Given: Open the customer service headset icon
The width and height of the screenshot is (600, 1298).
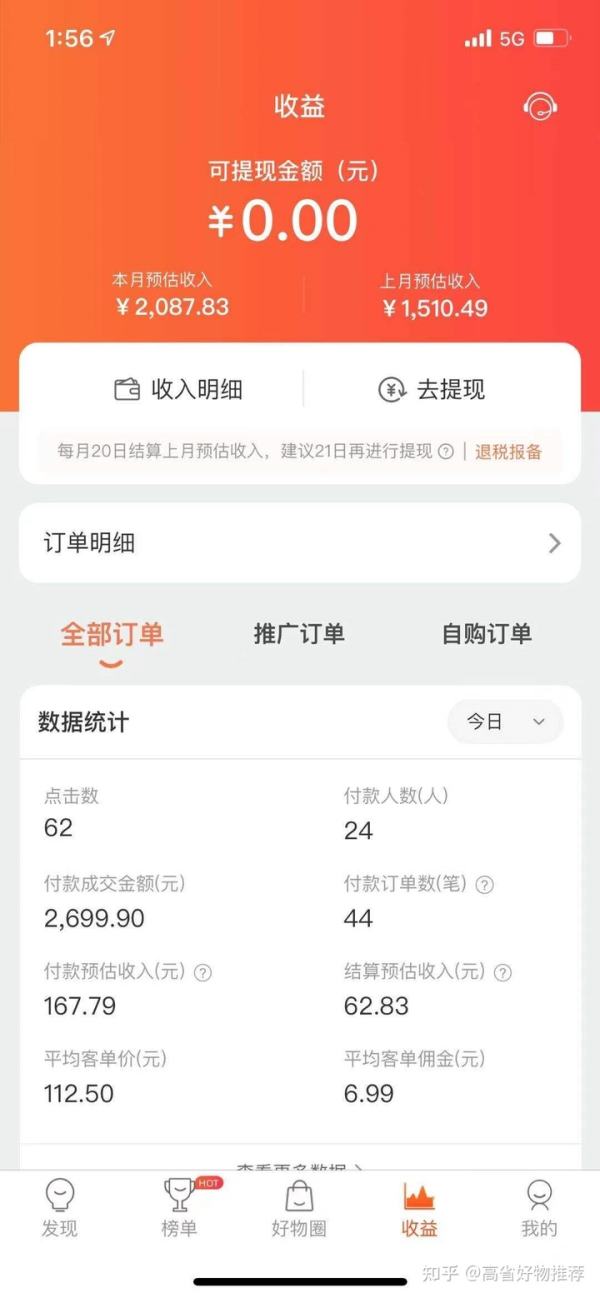Looking at the screenshot, I should (x=540, y=106).
